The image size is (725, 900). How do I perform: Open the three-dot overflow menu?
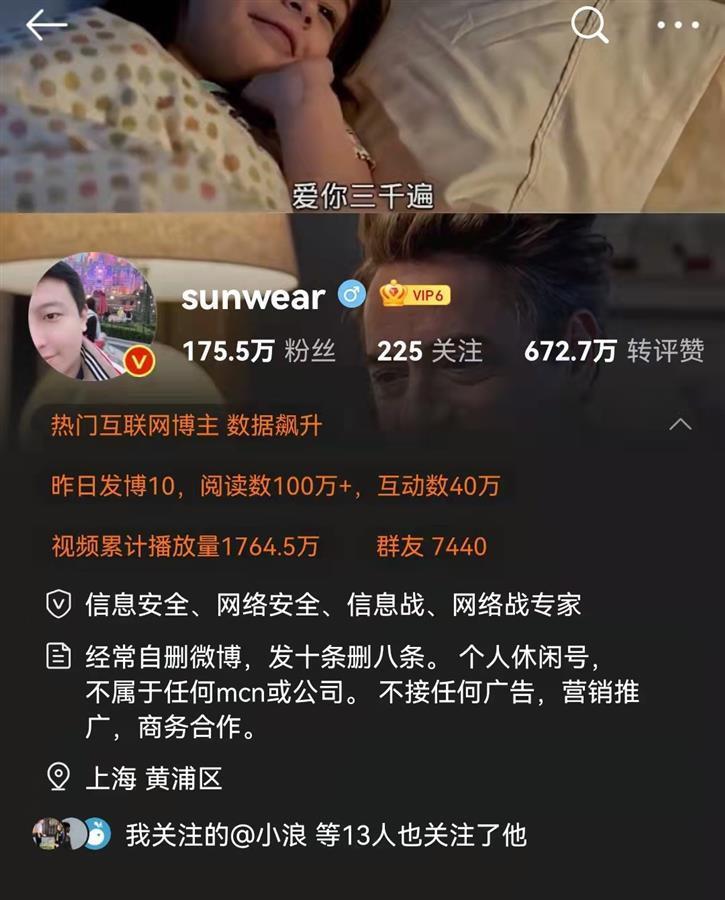[678, 26]
